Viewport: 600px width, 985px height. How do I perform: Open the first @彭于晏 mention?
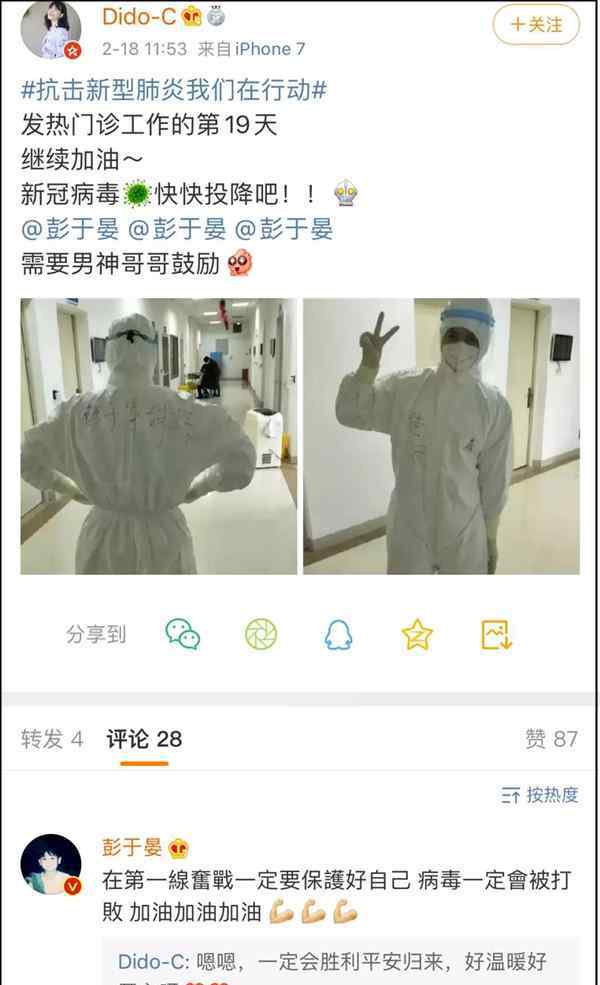[70, 229]
